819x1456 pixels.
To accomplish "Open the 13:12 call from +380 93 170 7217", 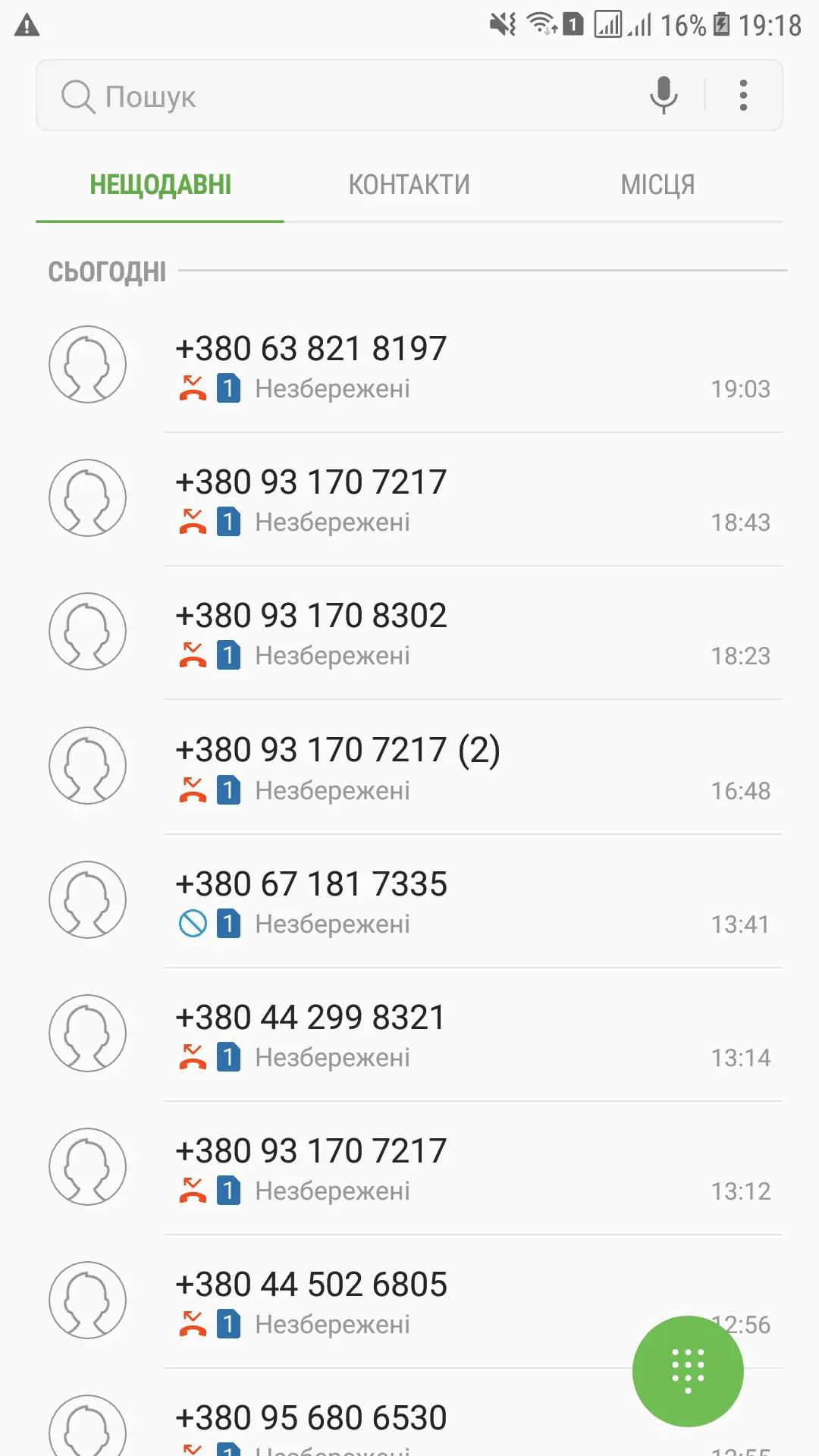I will (455, 1169).
